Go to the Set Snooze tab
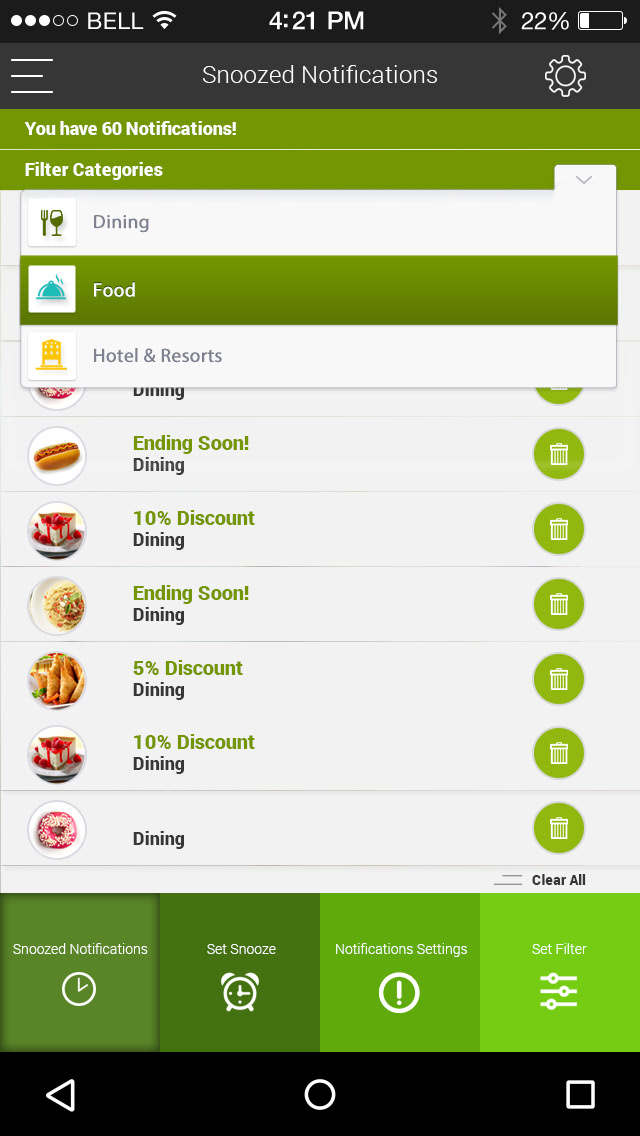 tap(240, 972)
